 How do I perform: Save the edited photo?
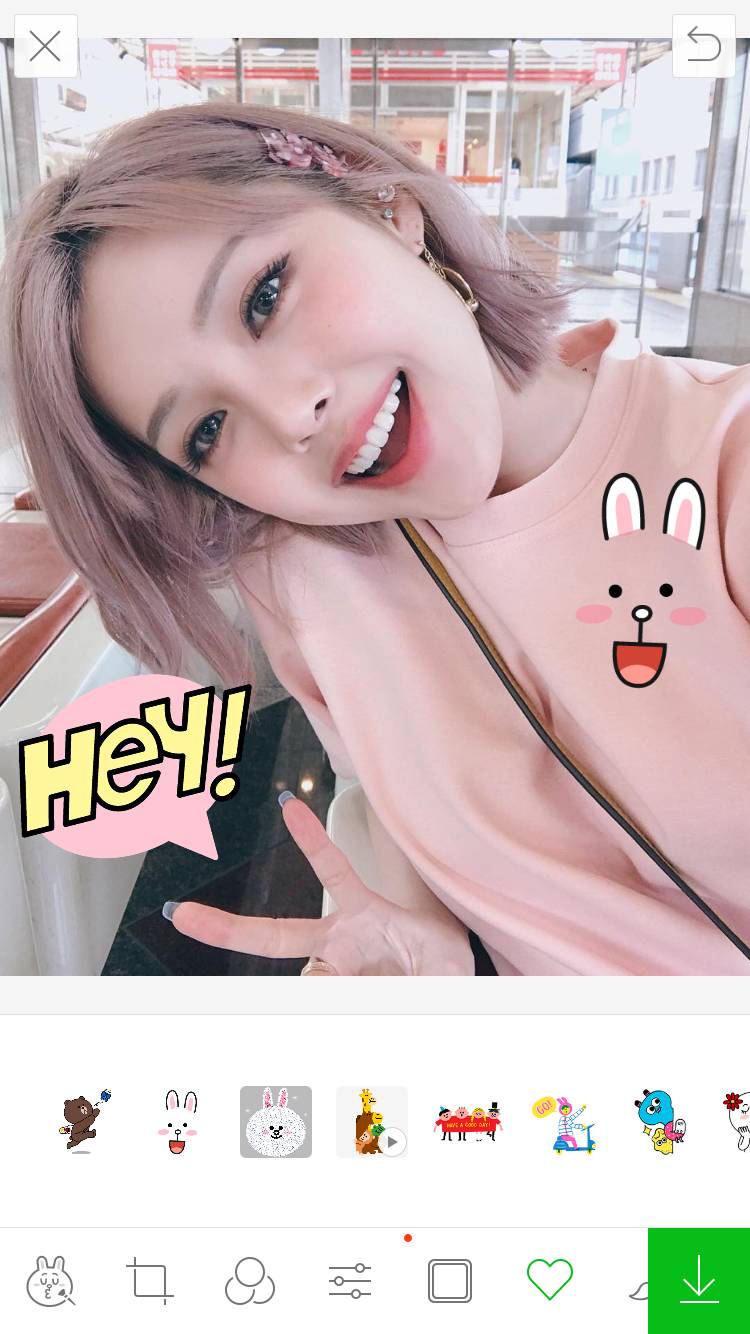[x=699, y=1281]
